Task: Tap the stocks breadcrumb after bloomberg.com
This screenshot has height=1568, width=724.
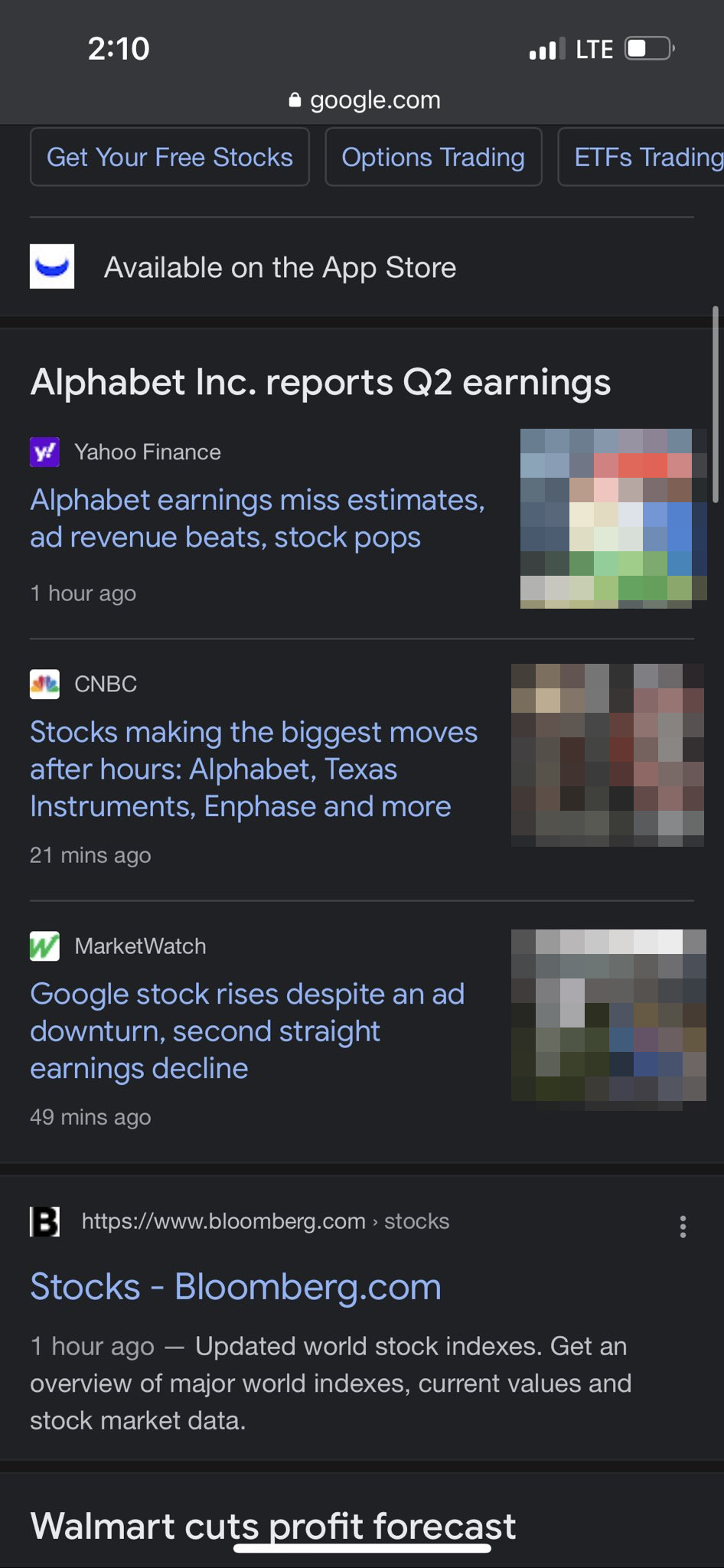Action: pyautogui.click(x=416, y=1221)
